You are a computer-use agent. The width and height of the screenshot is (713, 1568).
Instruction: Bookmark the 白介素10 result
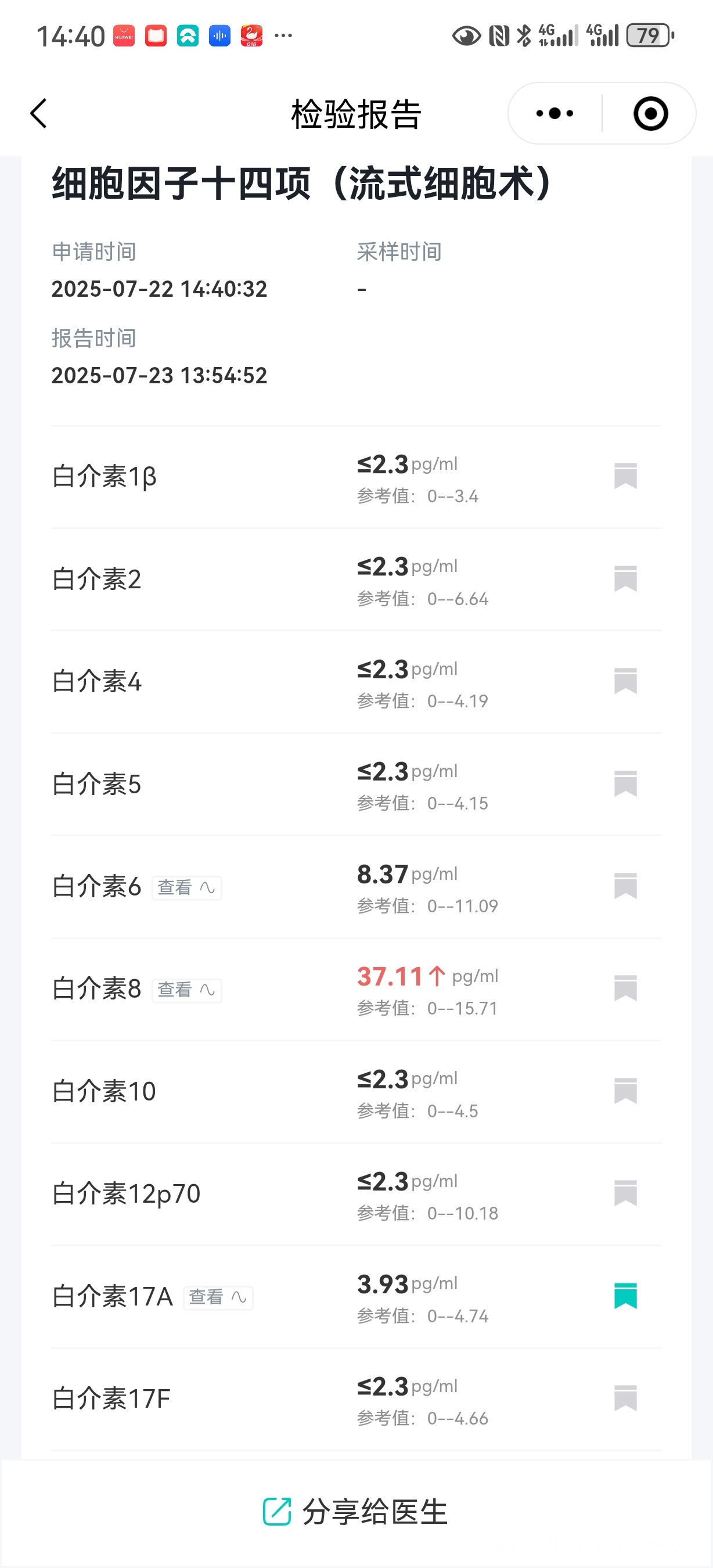tap(625, 1091)
